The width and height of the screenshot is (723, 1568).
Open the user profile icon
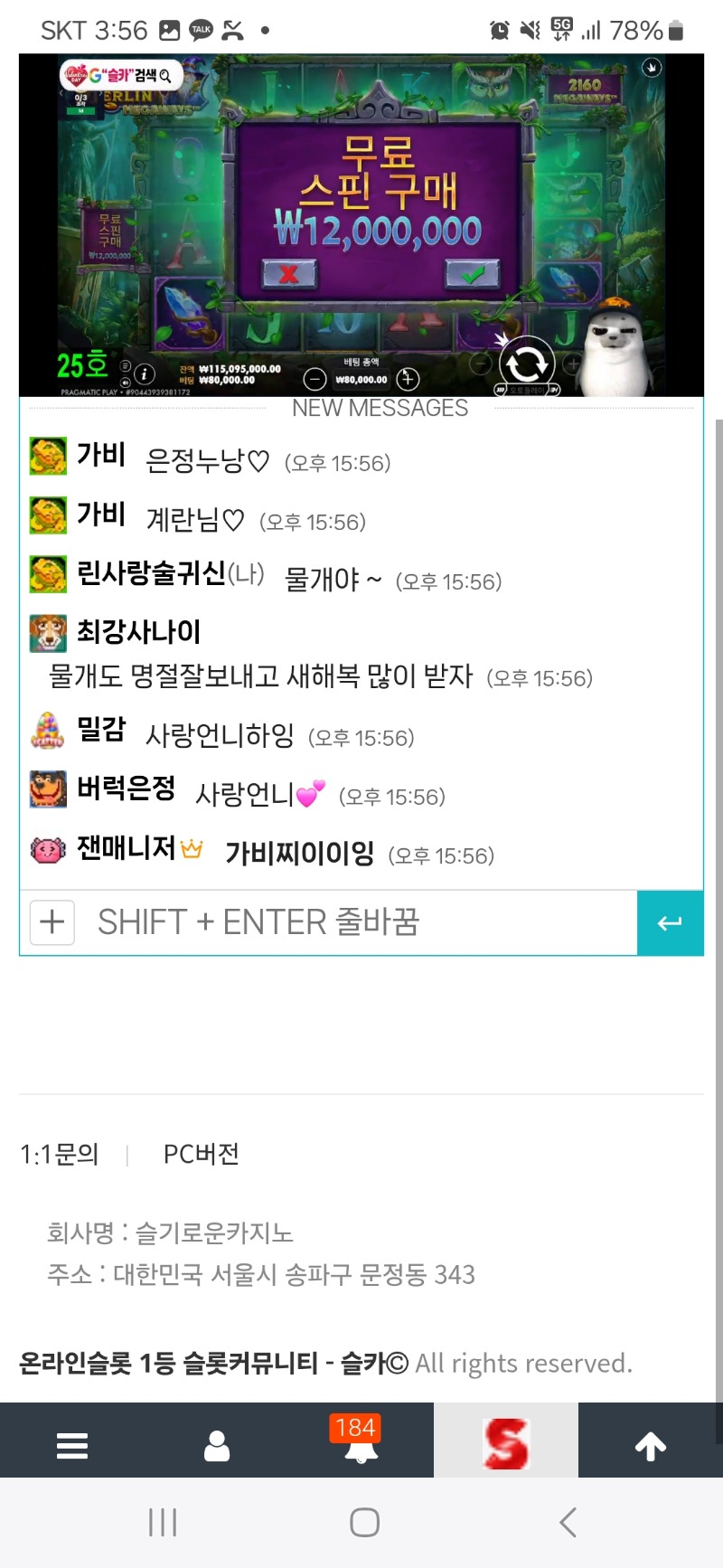click(217, 1445)
